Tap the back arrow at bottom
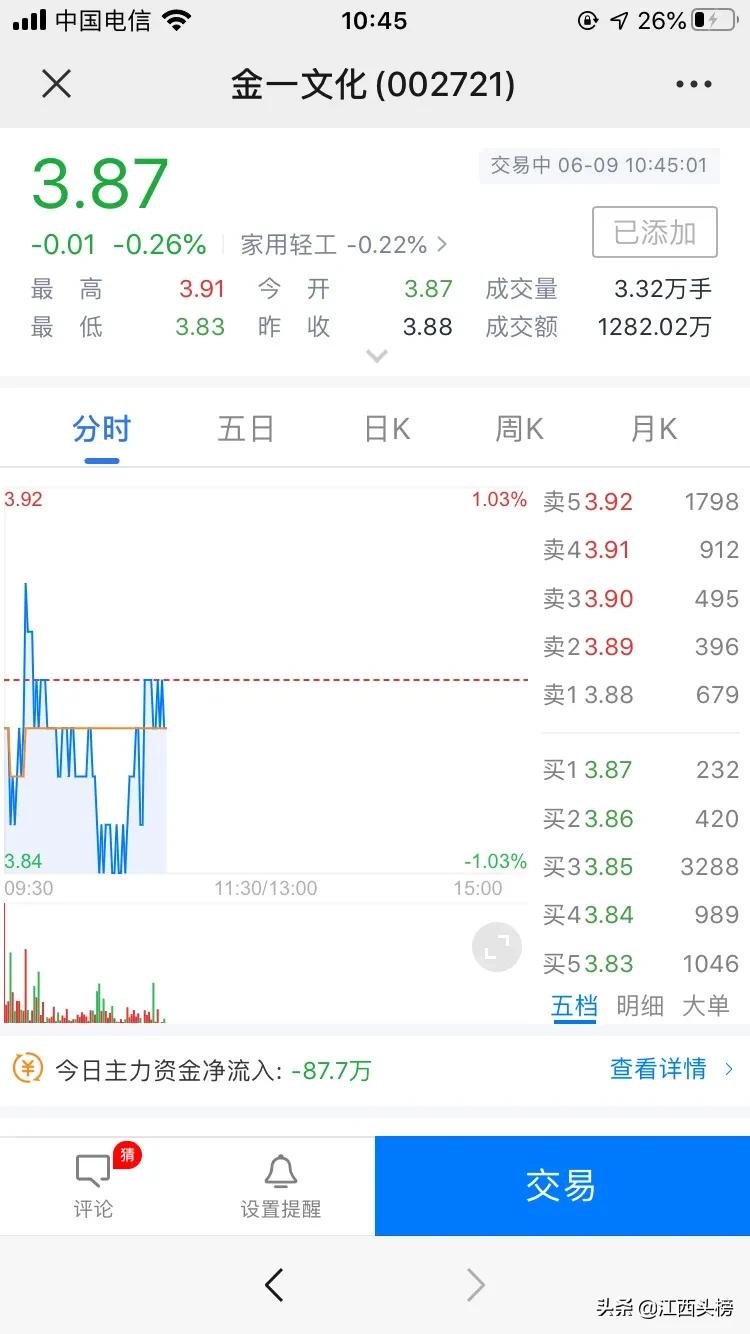The image size is (750, 1334). [x=273, y=1285]
